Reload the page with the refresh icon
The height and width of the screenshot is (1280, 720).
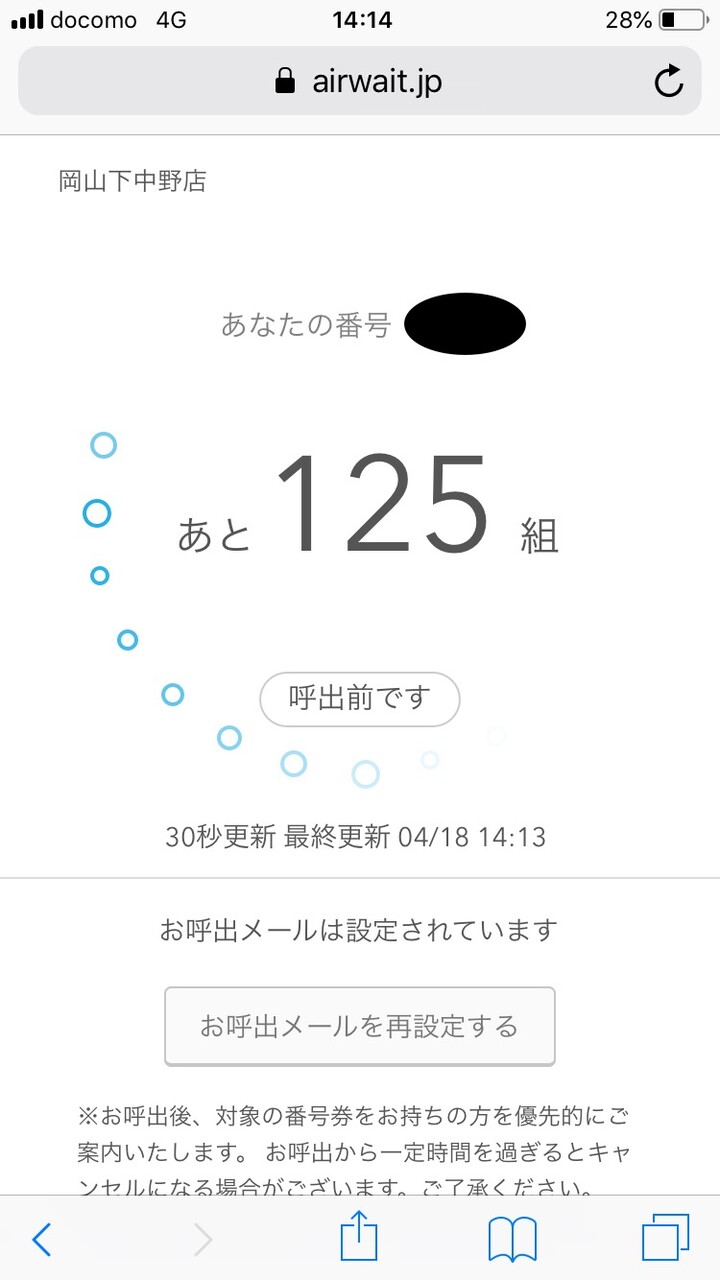[668, 82]
